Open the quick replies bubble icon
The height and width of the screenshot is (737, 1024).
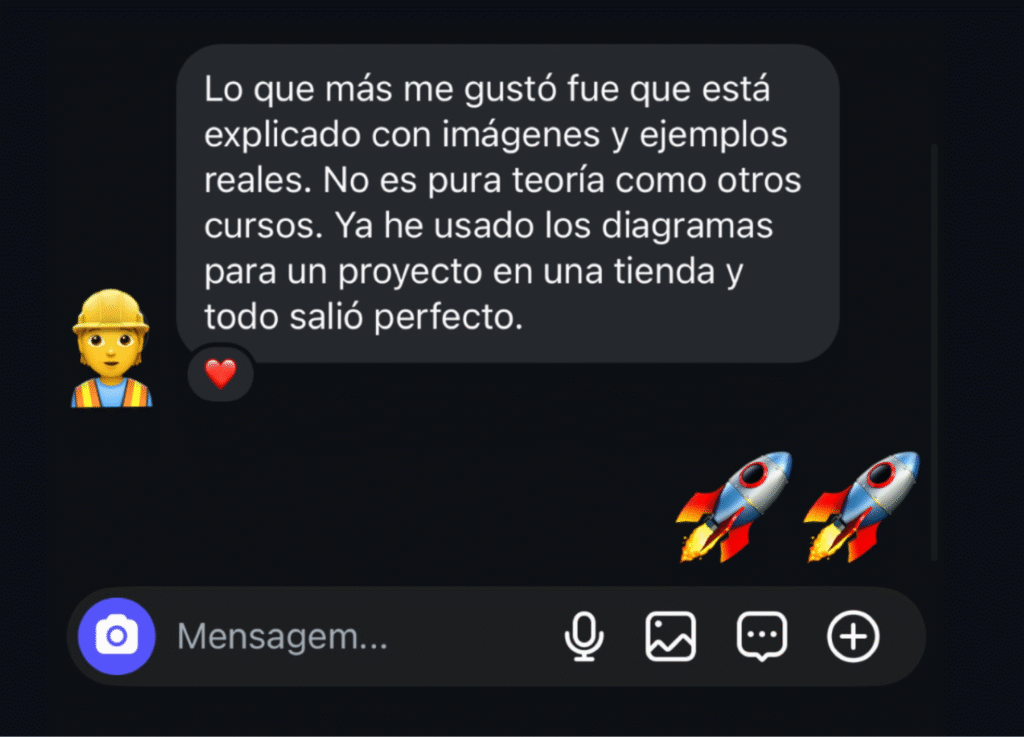point(762,636)
